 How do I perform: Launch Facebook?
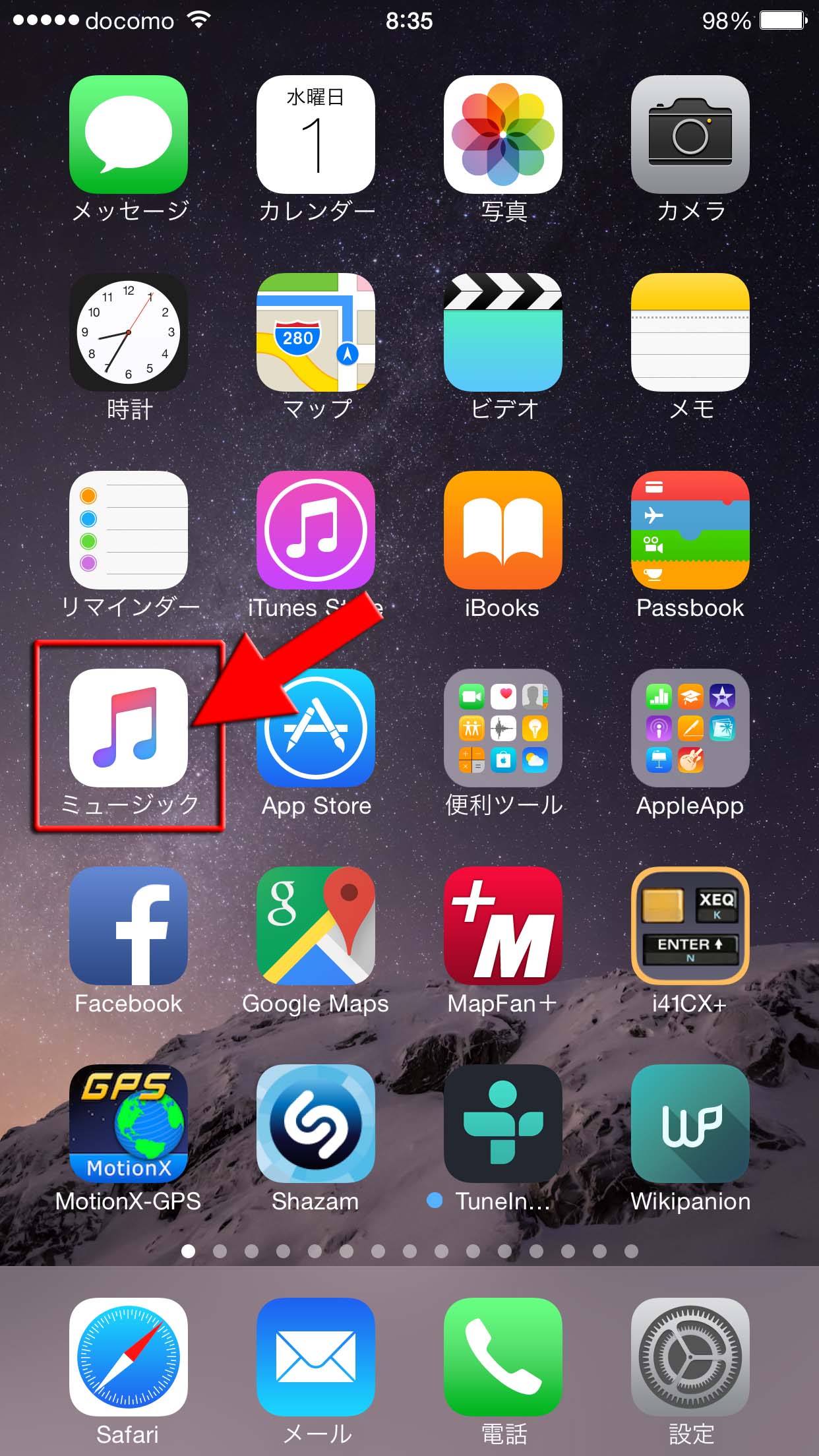tap(129, 926)
